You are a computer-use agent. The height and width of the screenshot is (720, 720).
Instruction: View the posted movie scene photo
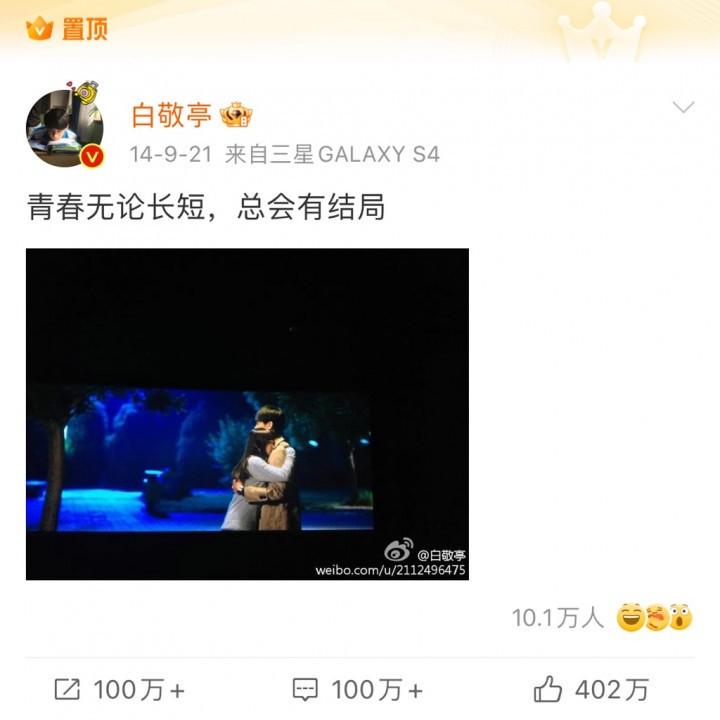coord(247,414)
